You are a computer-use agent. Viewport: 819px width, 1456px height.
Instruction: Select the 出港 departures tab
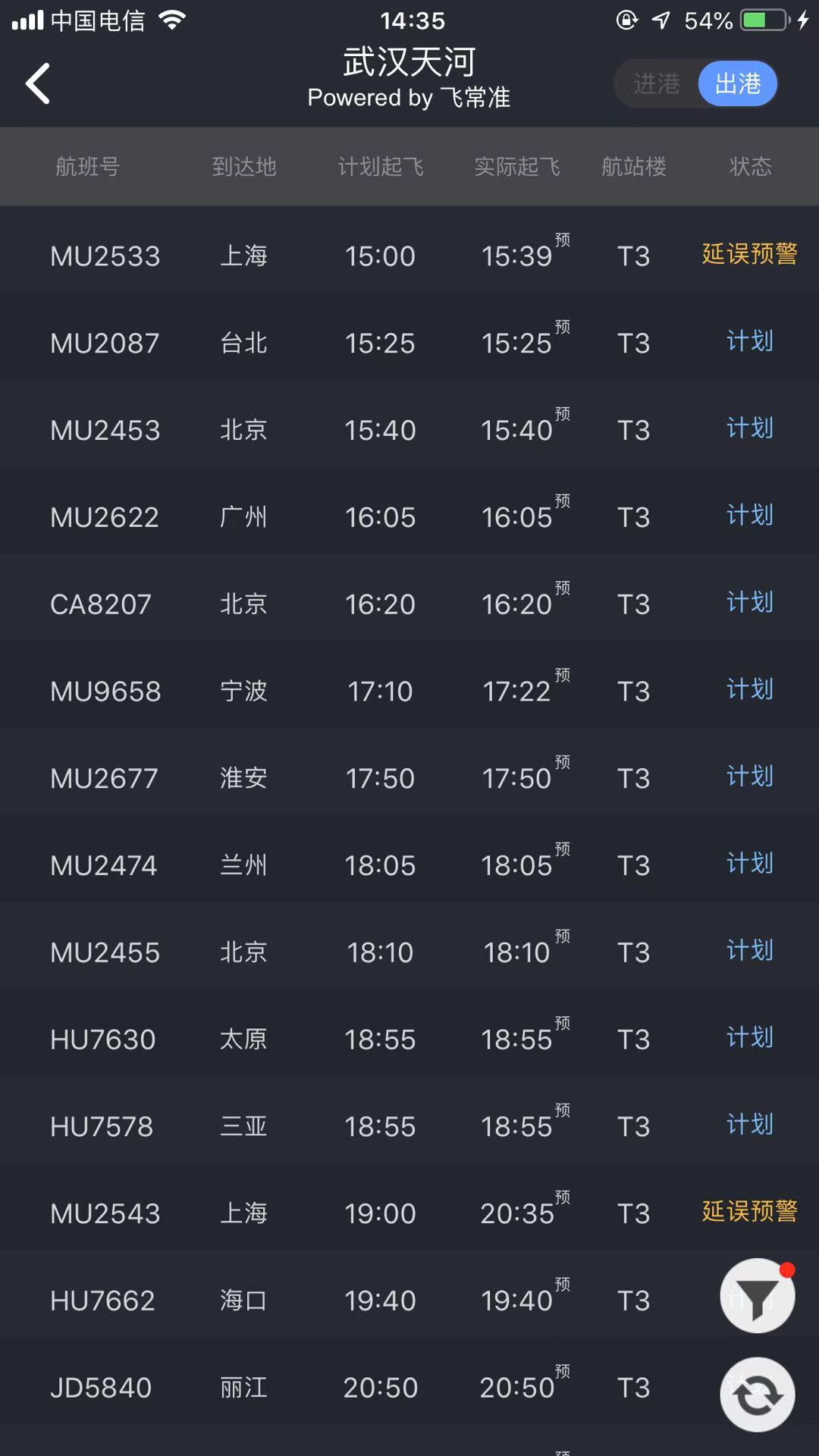(x=737, y=83)
